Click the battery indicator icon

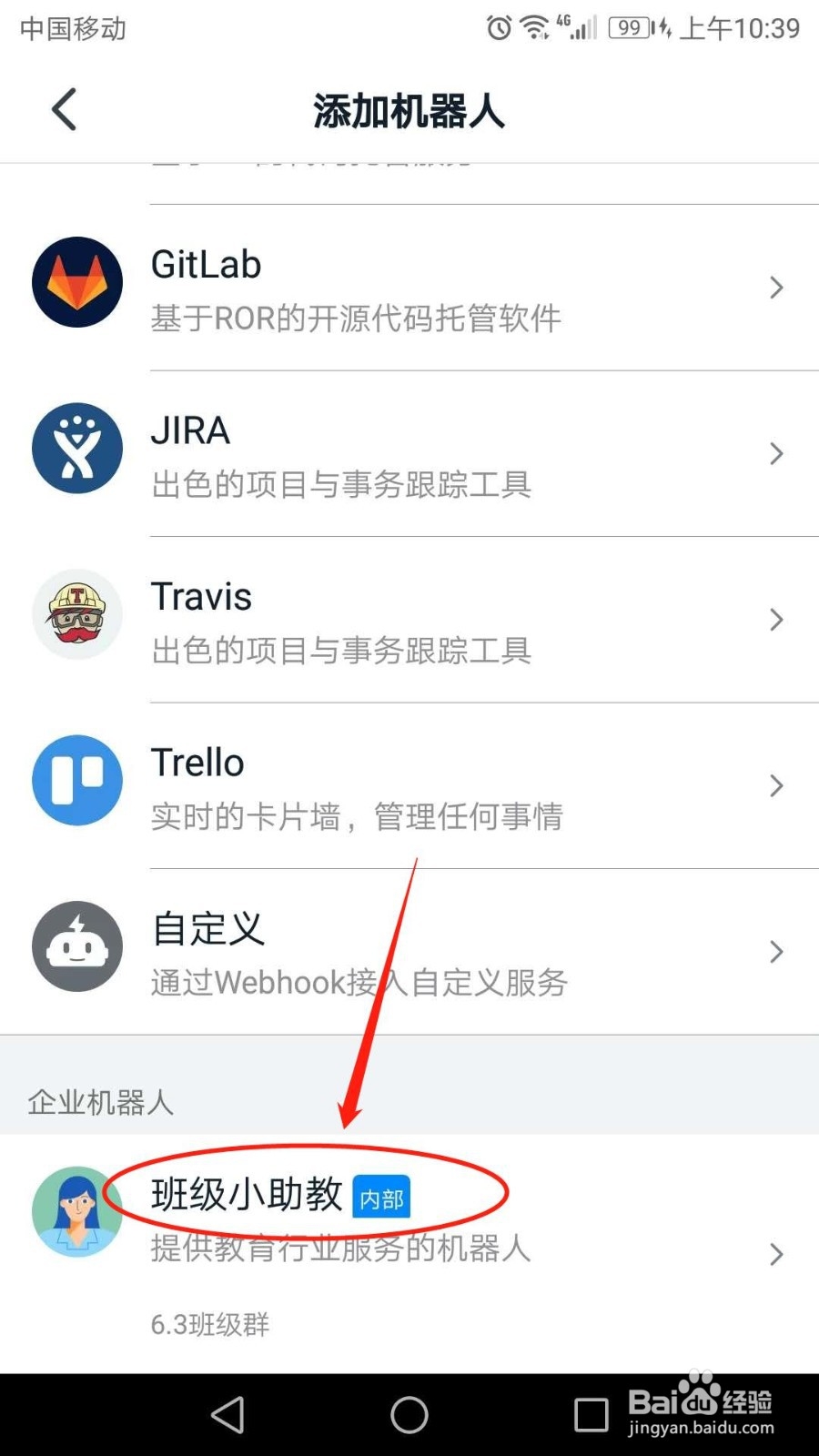click(628, 28)
